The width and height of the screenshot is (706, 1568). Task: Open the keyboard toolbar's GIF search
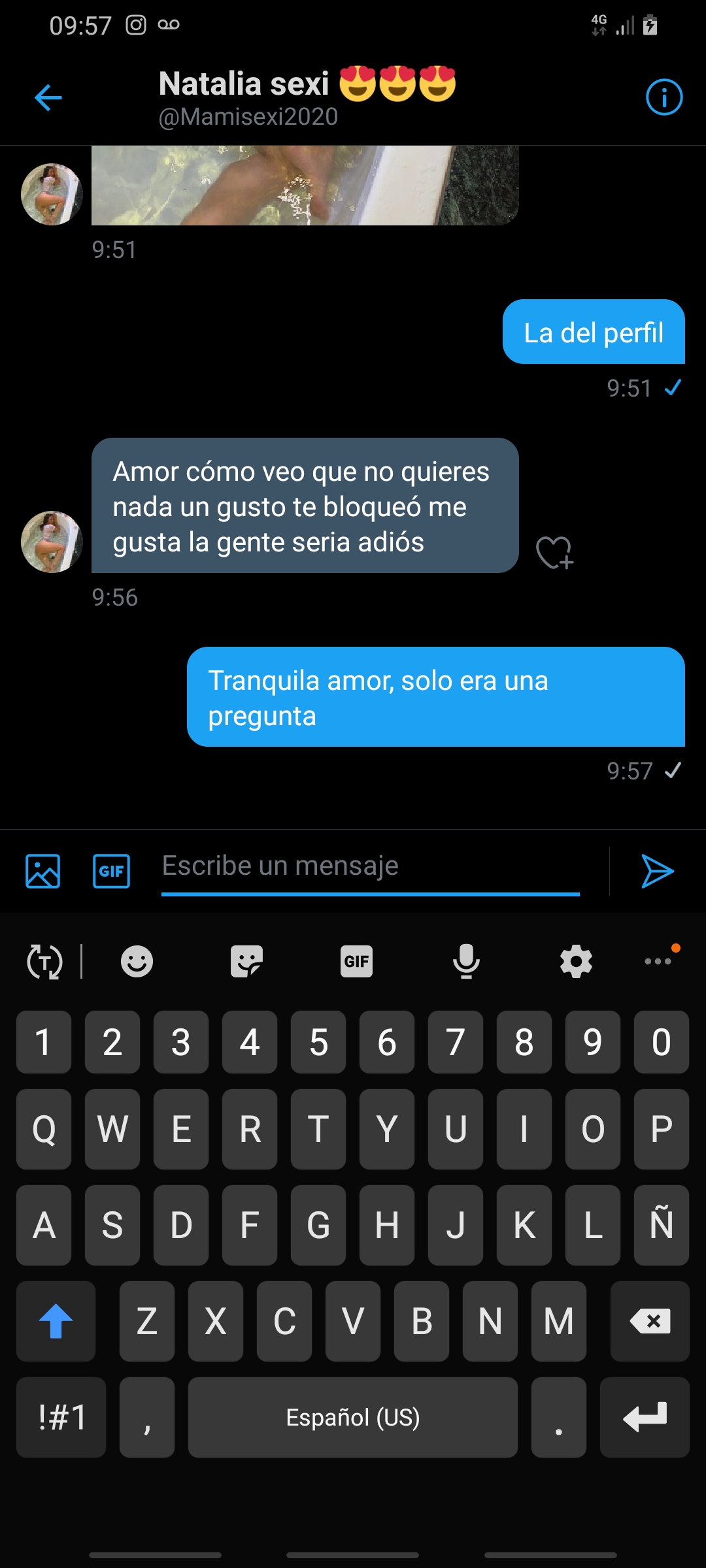pos(356,962)
